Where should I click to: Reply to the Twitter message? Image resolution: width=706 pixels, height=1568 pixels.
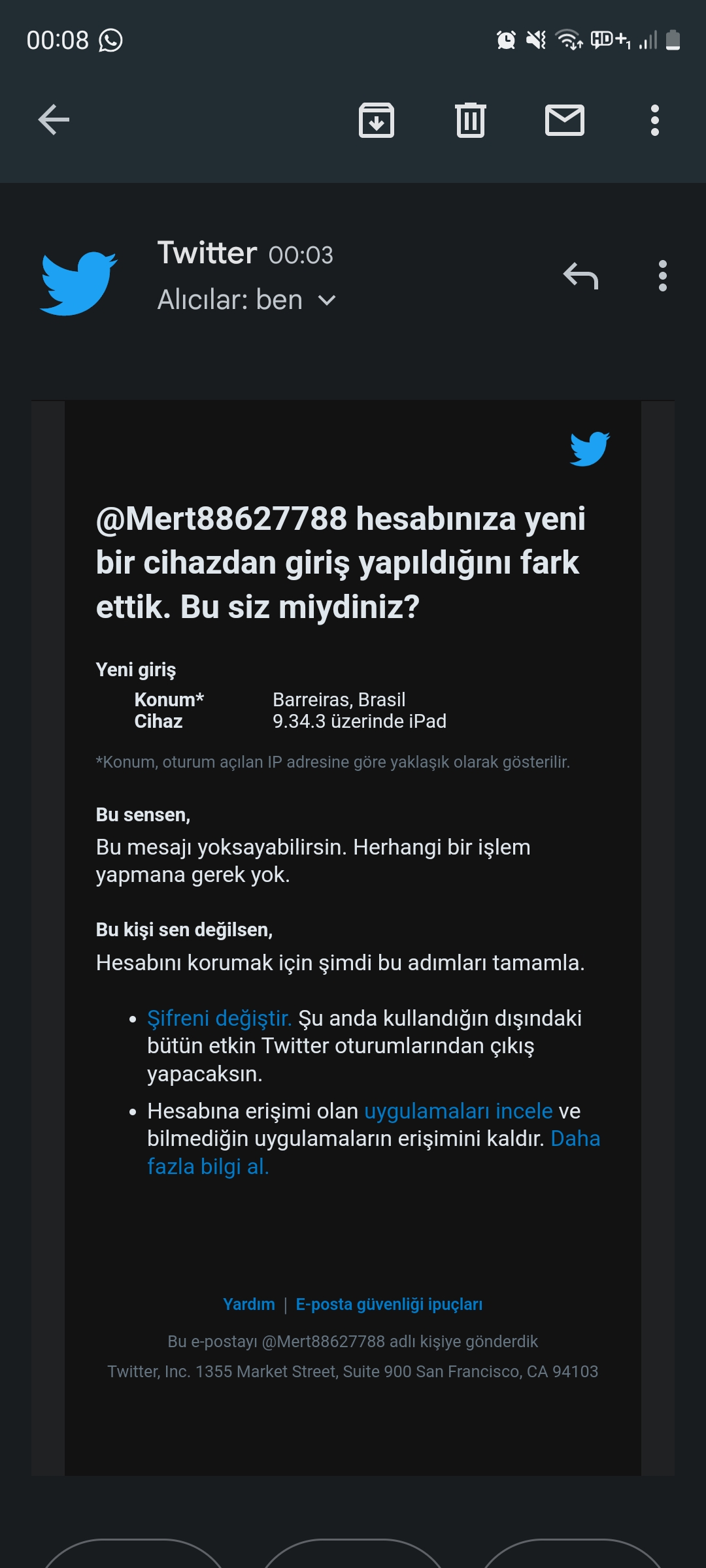pyautogui.click(x=580, y=276)
